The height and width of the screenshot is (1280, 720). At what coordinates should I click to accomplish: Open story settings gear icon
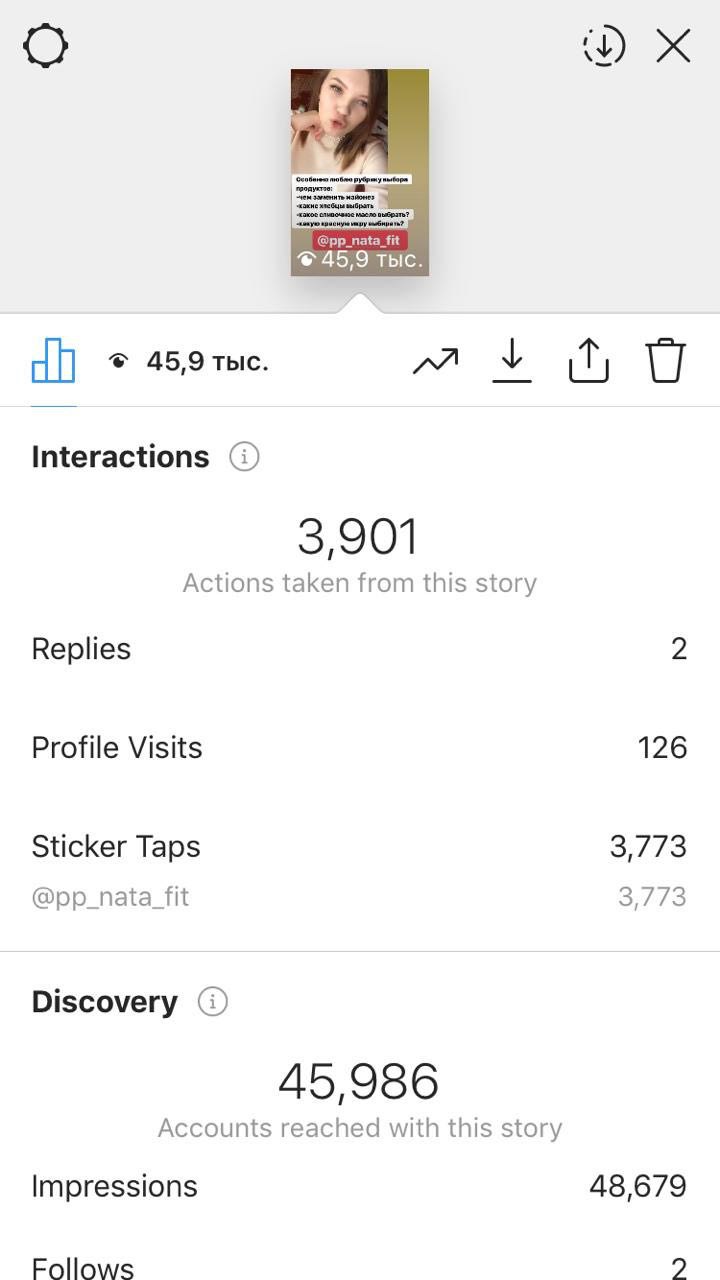point(45,46)
